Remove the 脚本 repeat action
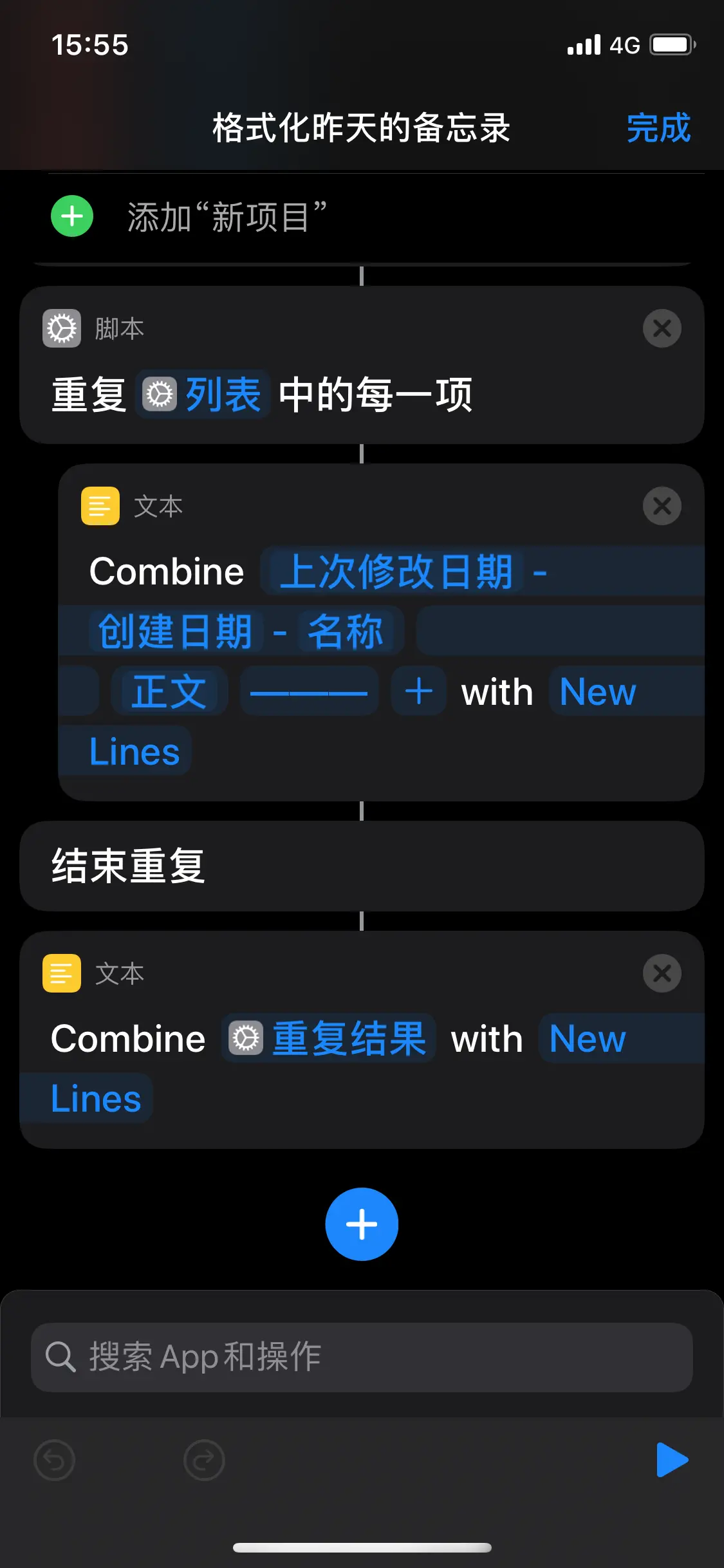The image size is (724, 1568). click(662, 328)
